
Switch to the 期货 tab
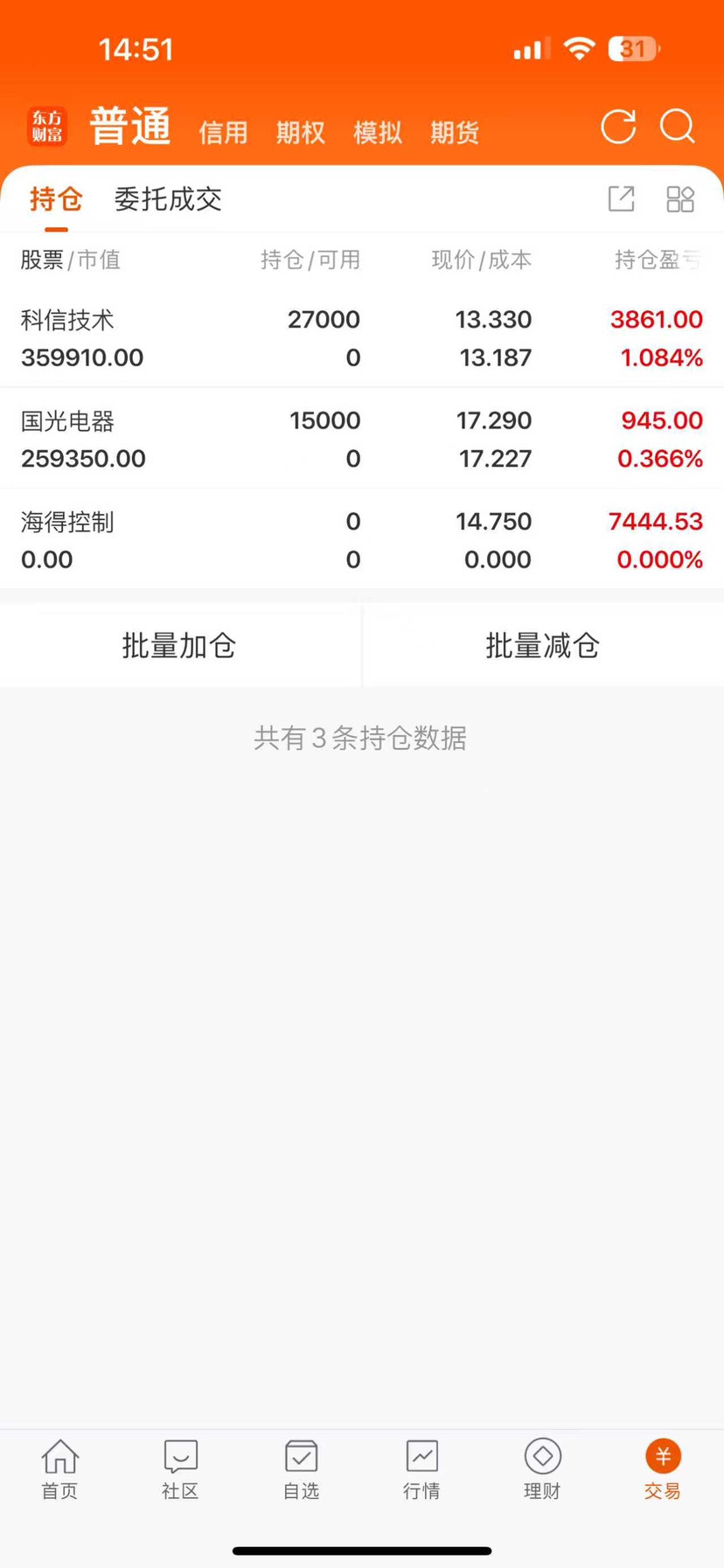tap(454, 132)
